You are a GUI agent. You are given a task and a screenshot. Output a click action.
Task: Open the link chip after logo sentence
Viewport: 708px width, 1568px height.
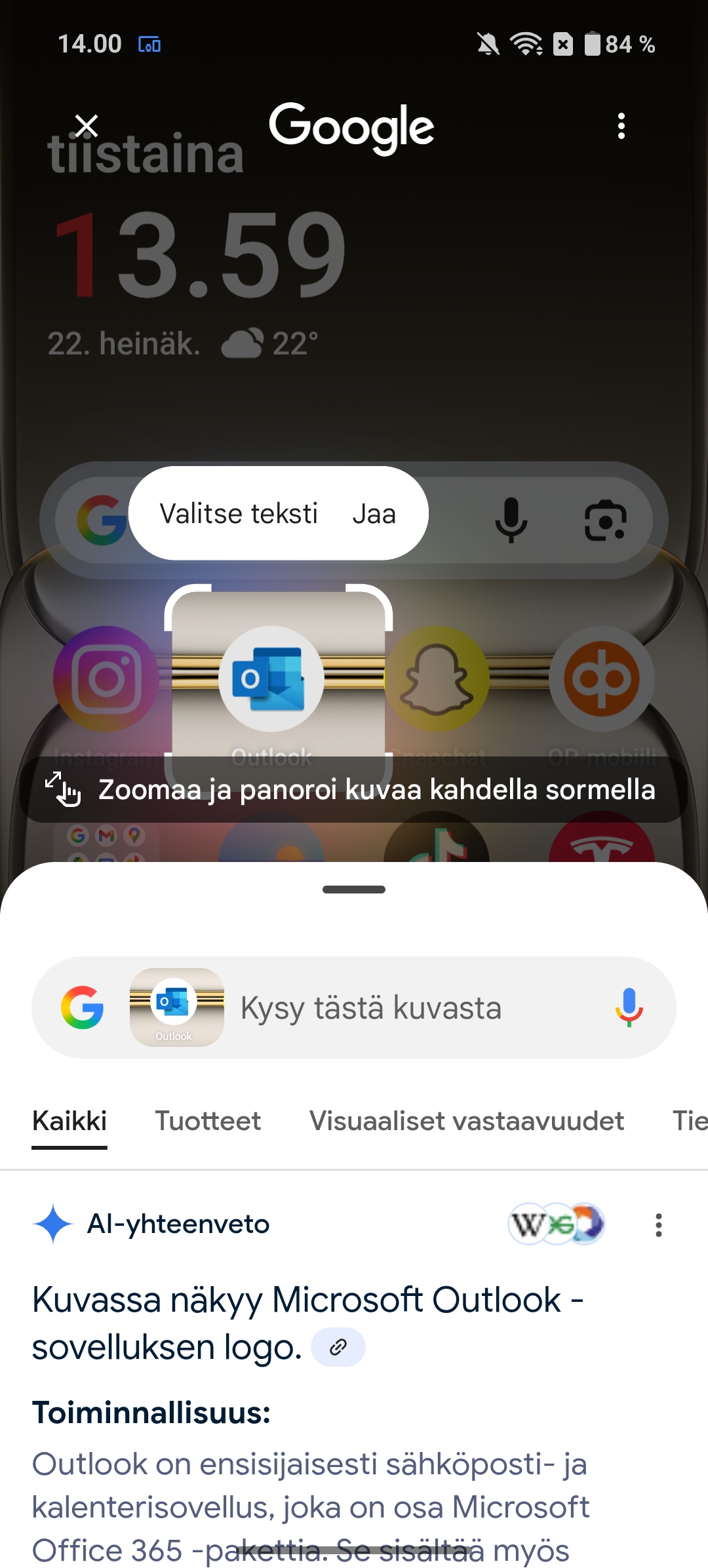coord(338,1347)
